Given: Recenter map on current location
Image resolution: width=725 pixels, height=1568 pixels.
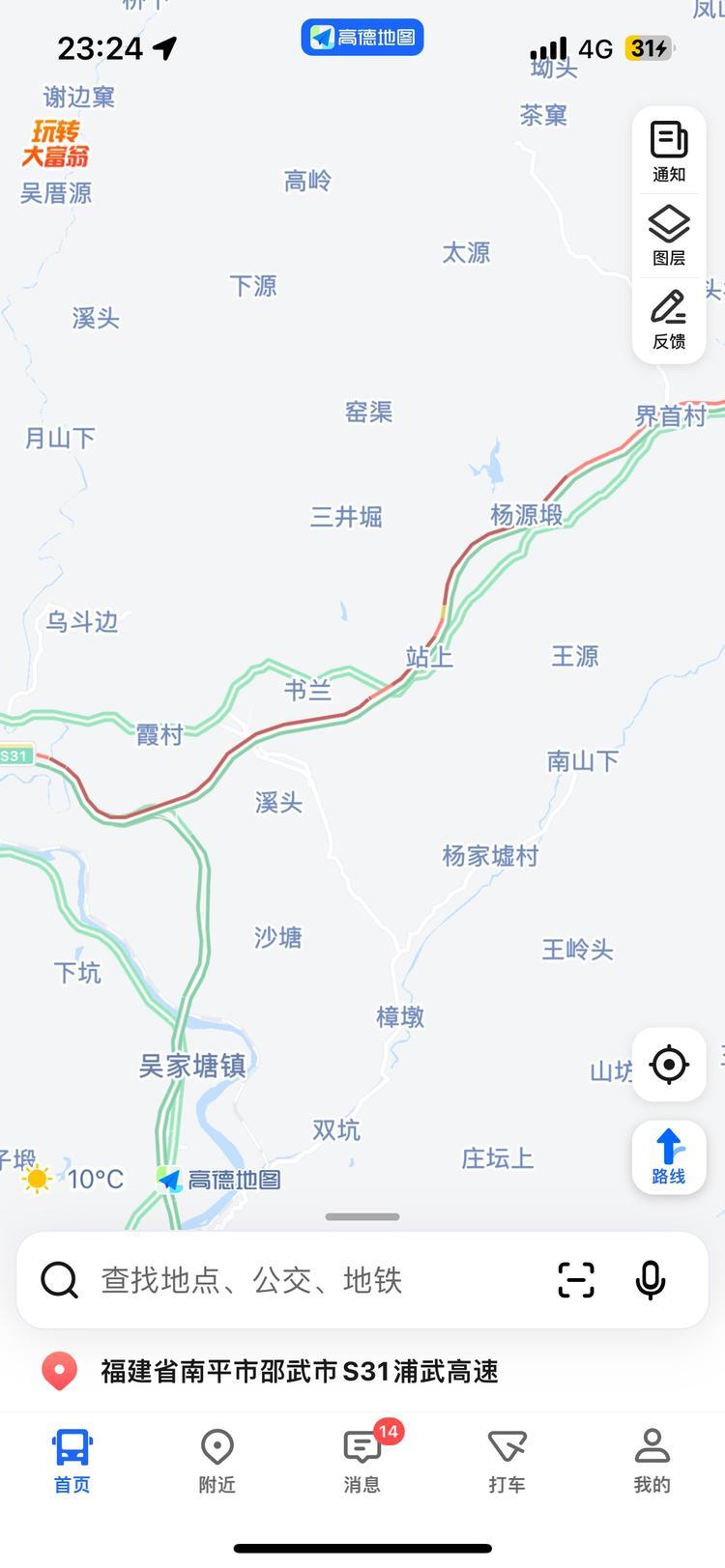Looking at the screenshot, I should (669, 1065).
